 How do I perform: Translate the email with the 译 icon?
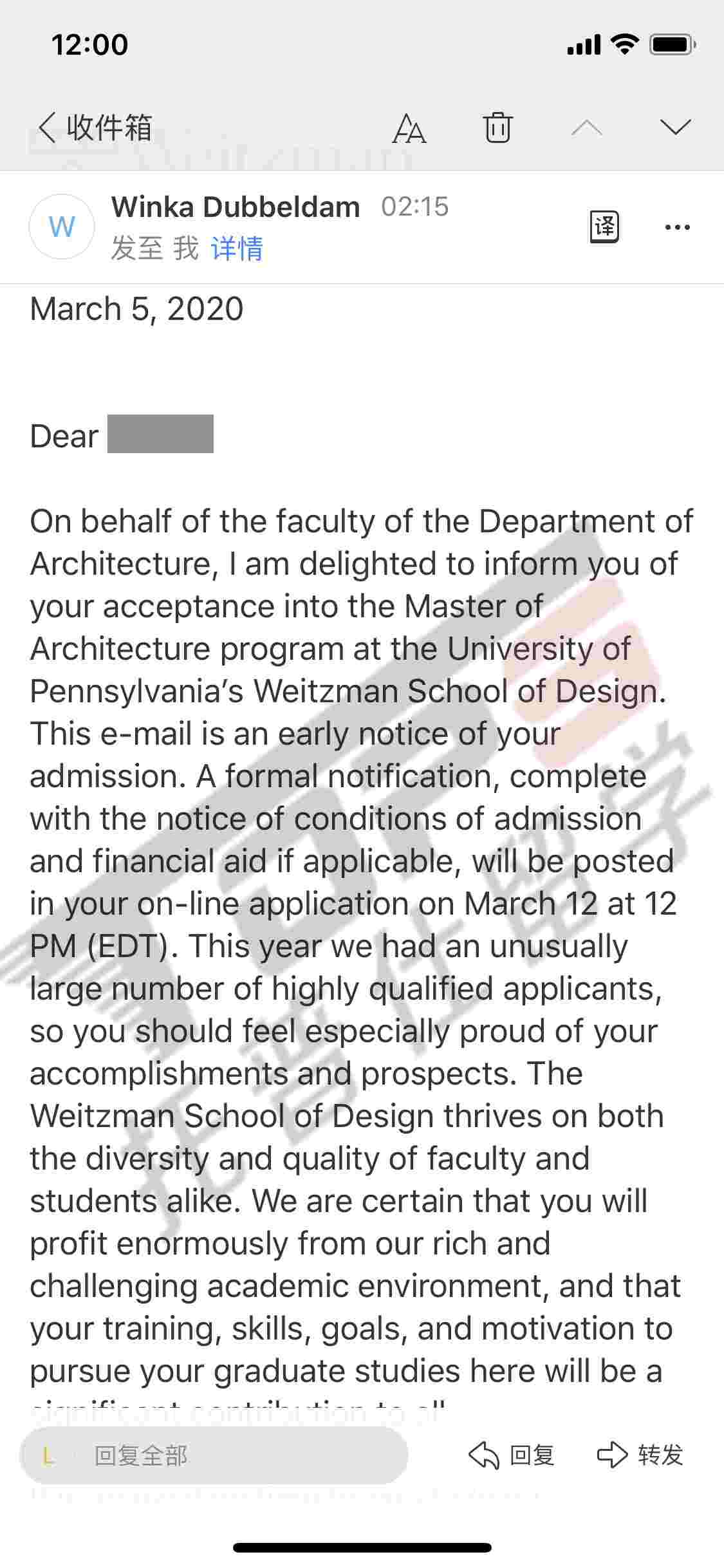[604, 227]
